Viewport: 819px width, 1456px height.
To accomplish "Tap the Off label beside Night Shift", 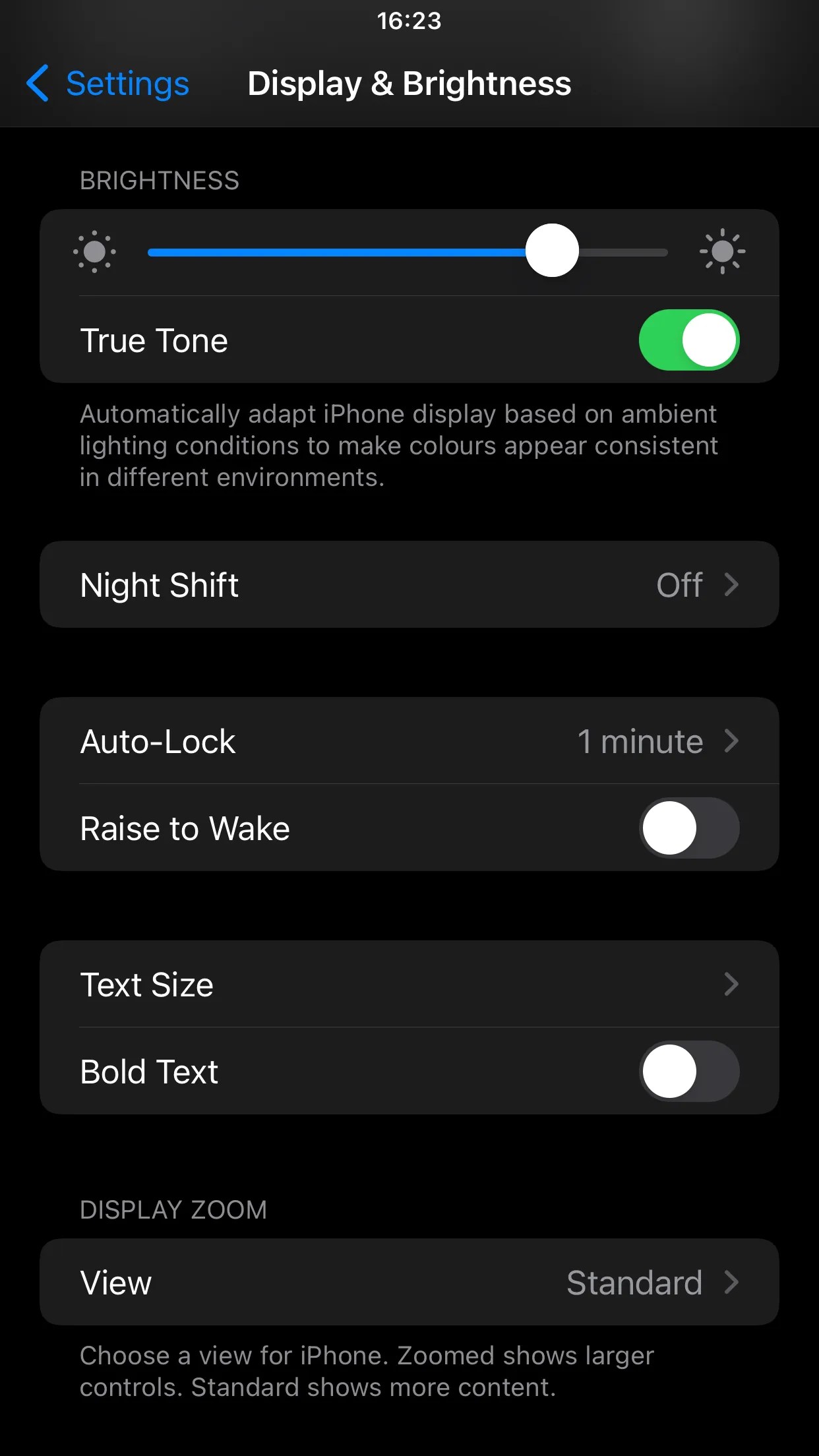I will tap(679, 585).
